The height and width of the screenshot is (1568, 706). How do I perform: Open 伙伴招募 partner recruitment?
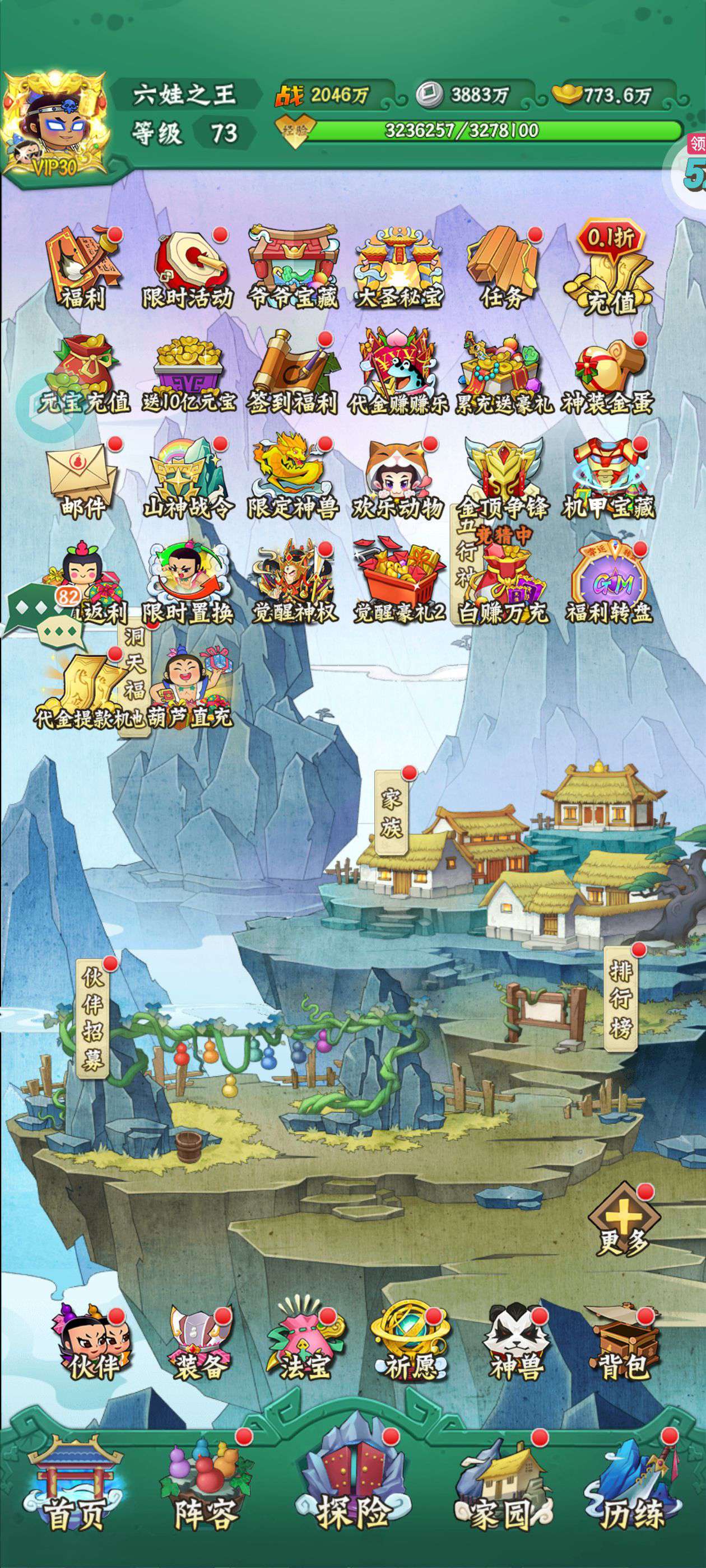[93, 1017]
